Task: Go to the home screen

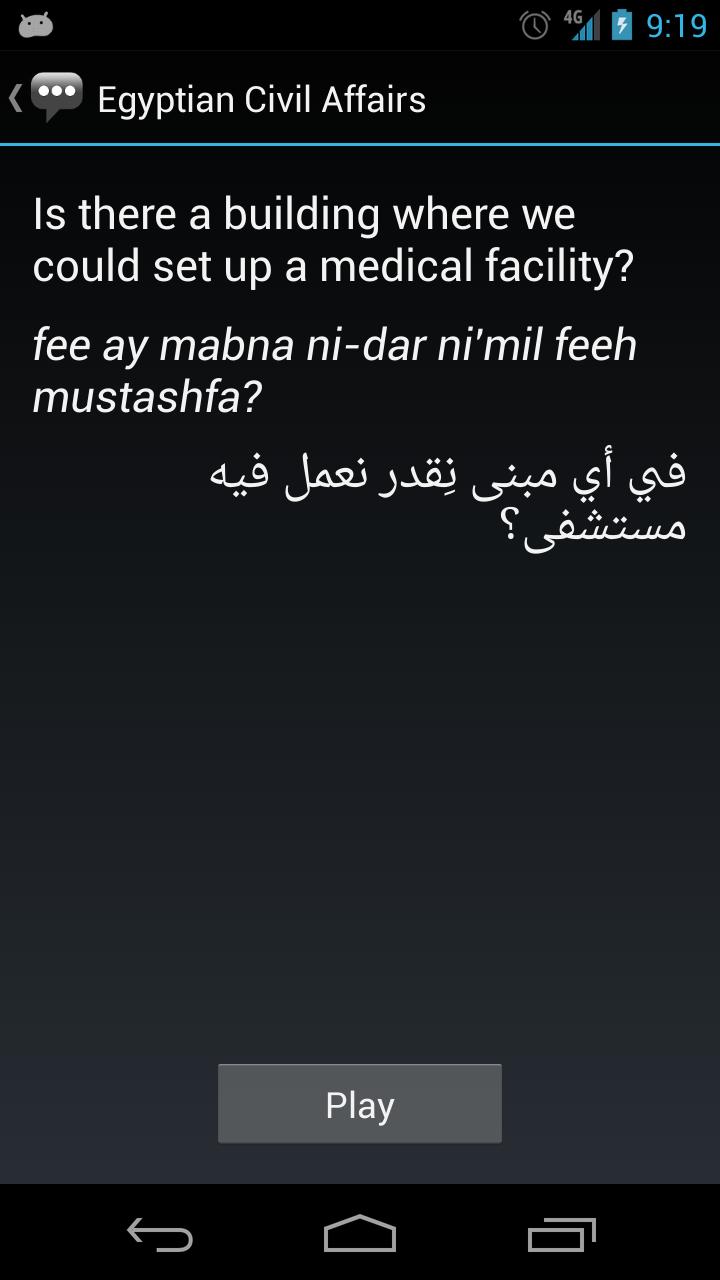Action: [x=360, y=1235]
